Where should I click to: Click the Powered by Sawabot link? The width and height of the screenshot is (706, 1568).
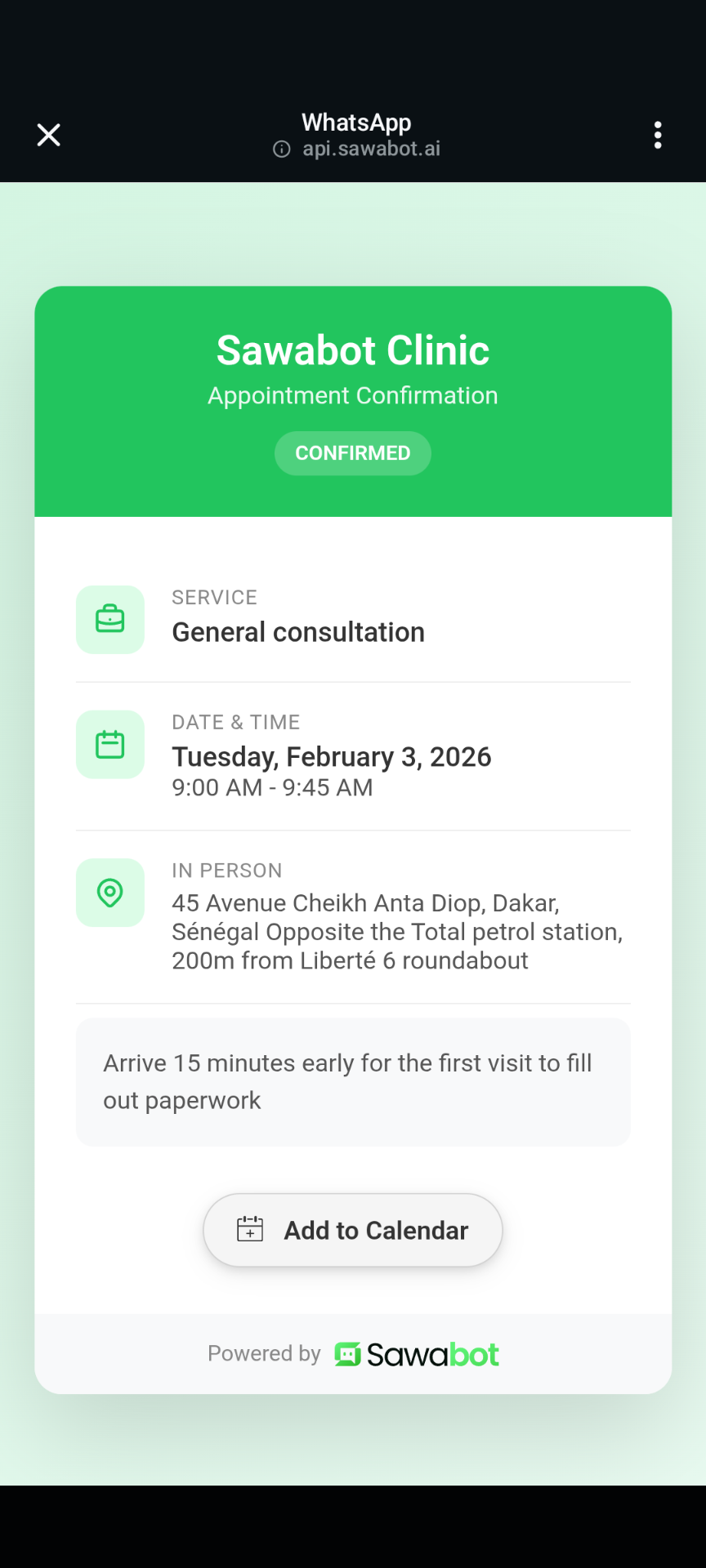[352, 1353]
